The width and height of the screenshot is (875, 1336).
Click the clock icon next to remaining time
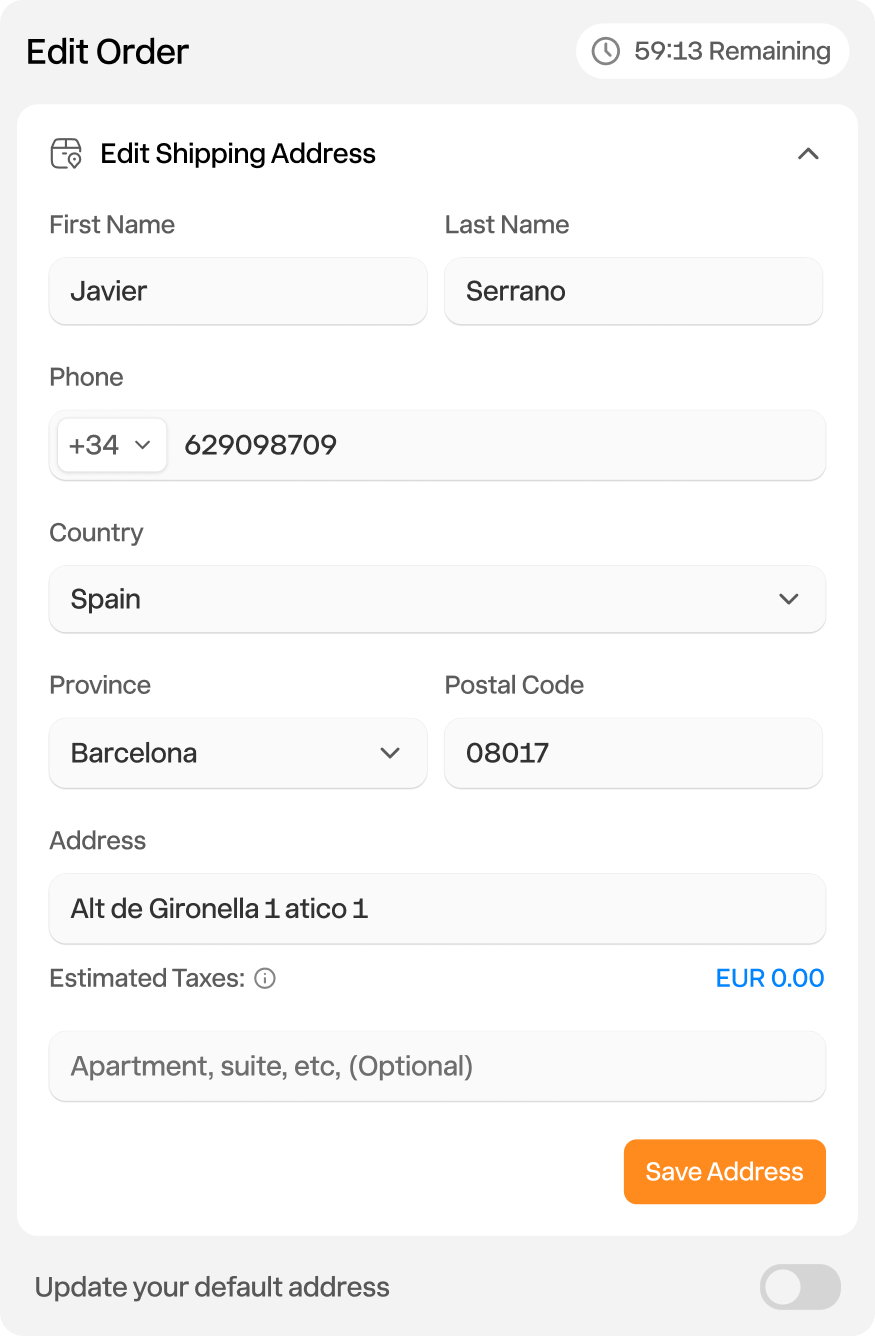[x=605, y=51]
